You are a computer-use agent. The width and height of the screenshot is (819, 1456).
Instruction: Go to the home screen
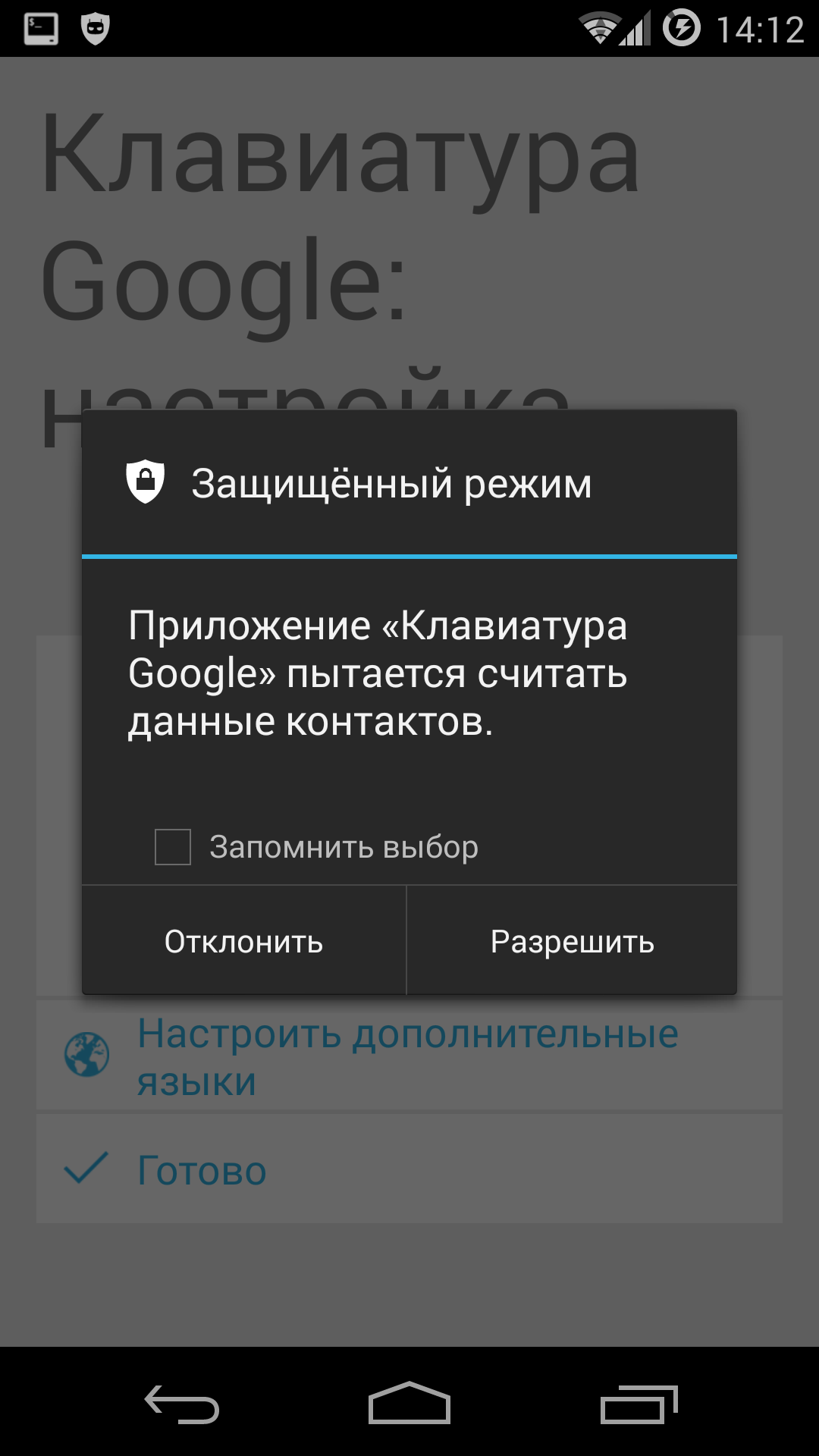coord(409,1404)
